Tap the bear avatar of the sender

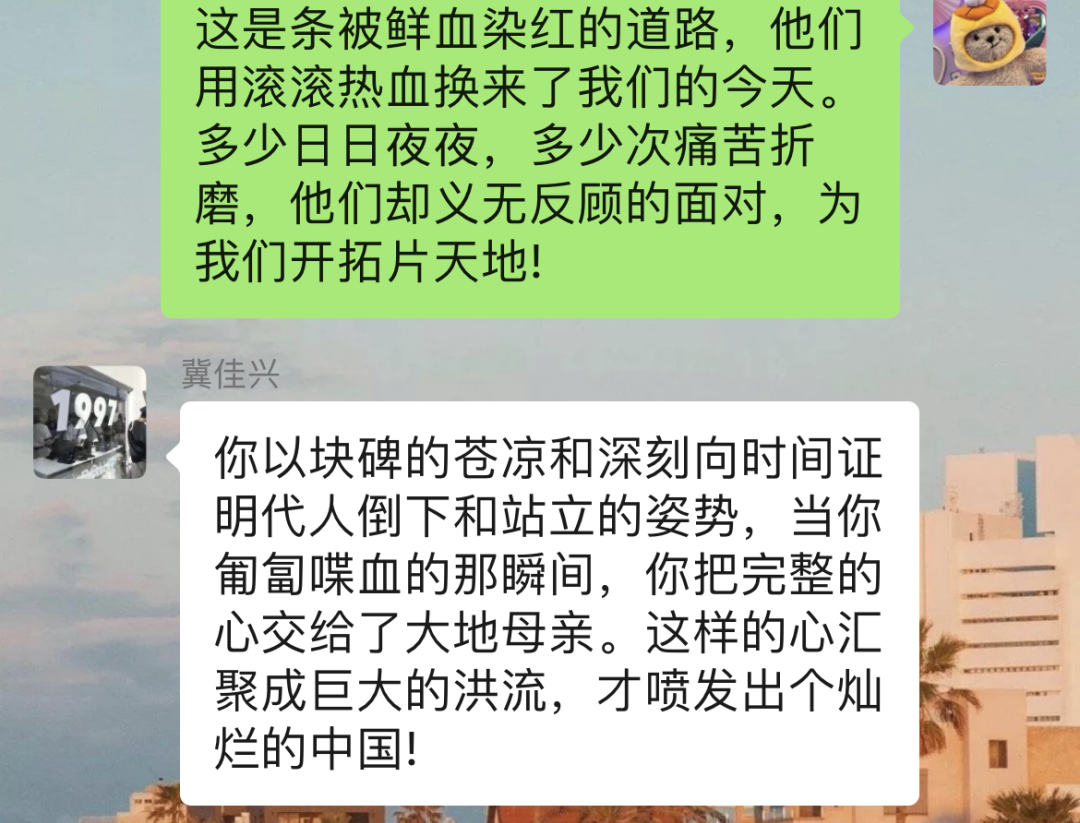(x=989, y=42)
